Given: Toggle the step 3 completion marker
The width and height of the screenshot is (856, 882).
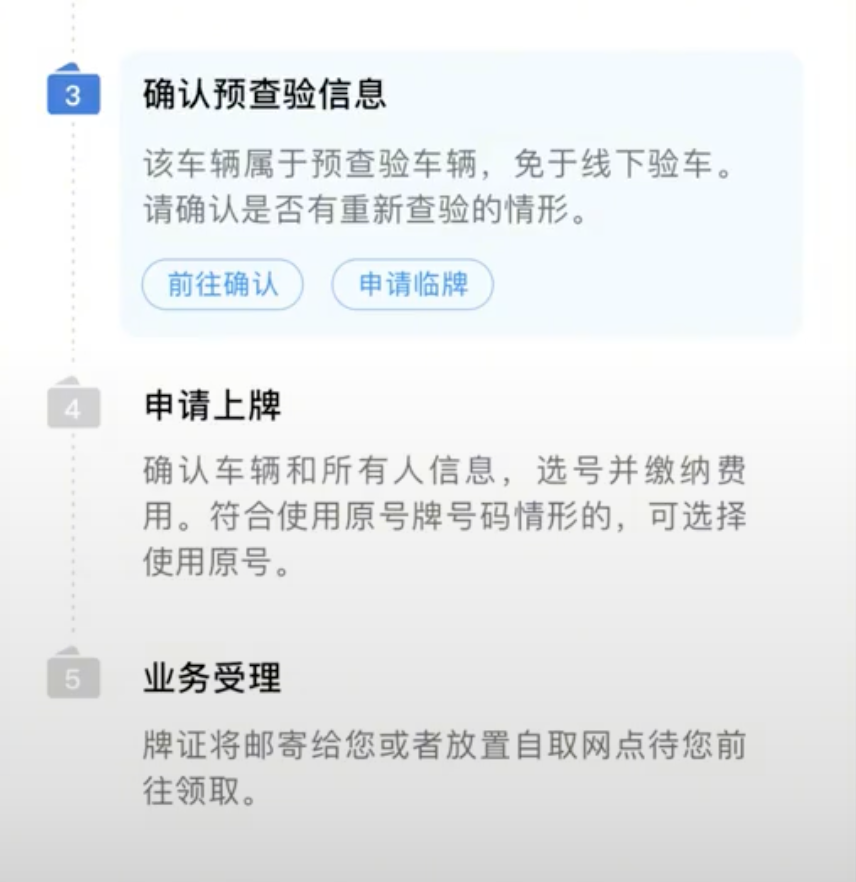Looking at the screenshot, I should (72, 94).
